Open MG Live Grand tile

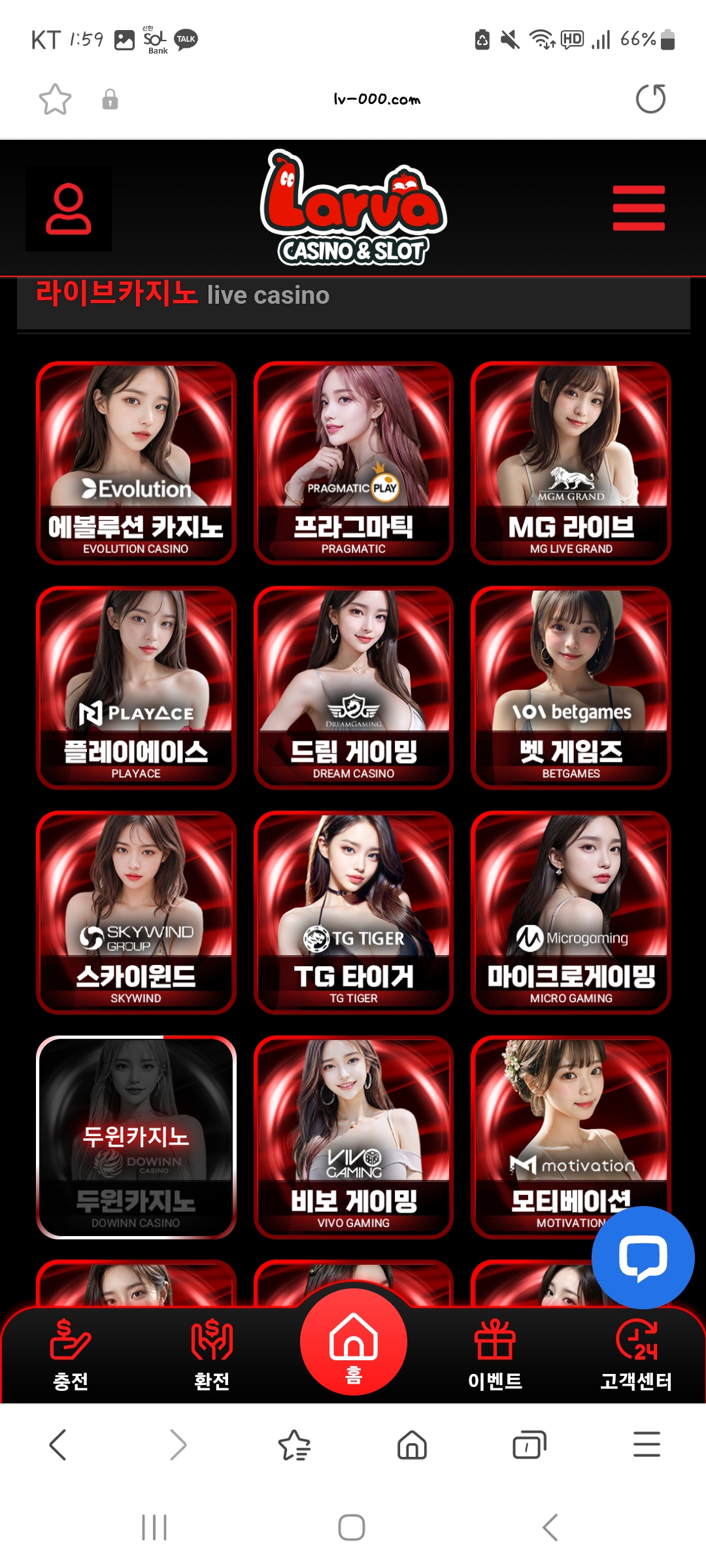[x=571, y=462]
